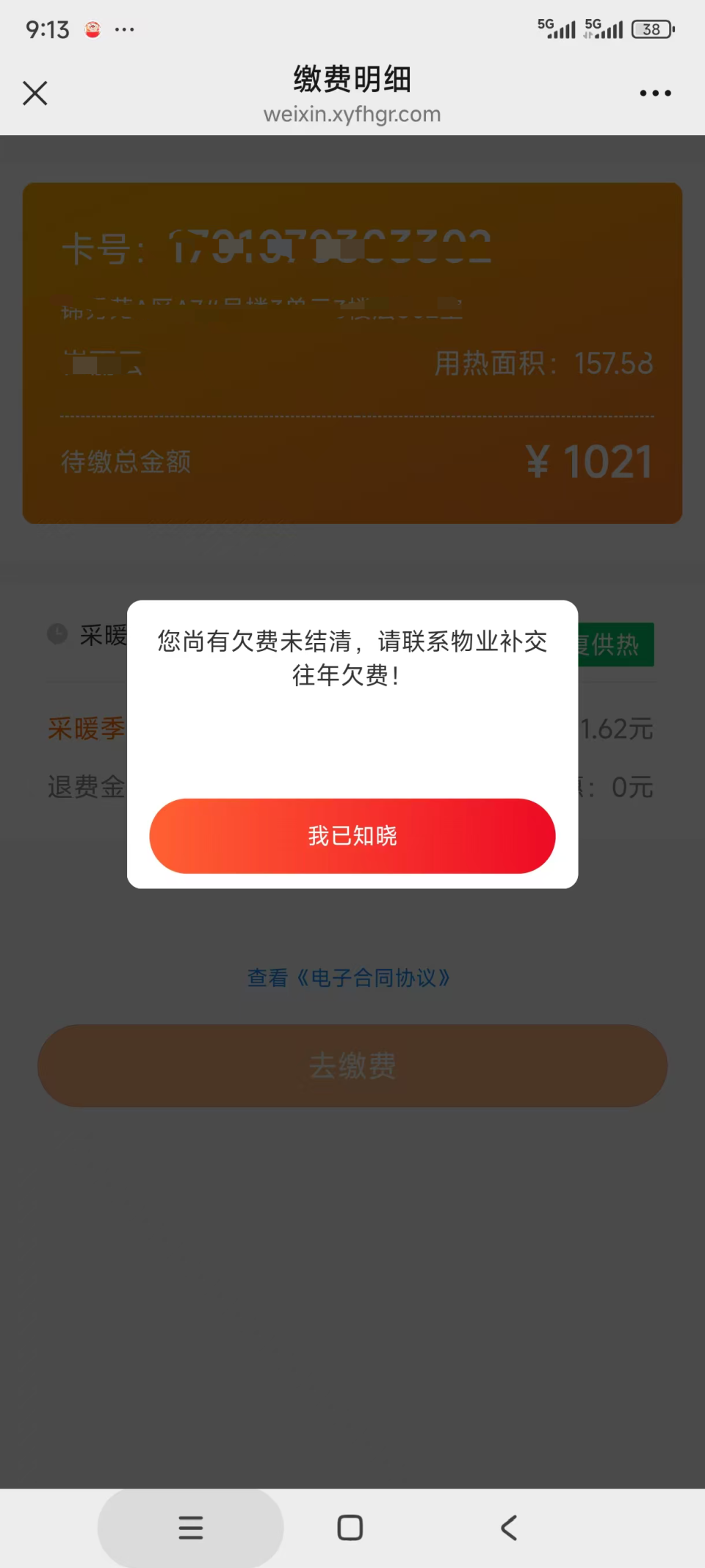Close the page with the X button
This screenshot has height=1568, width=705.
coord(35,93)
